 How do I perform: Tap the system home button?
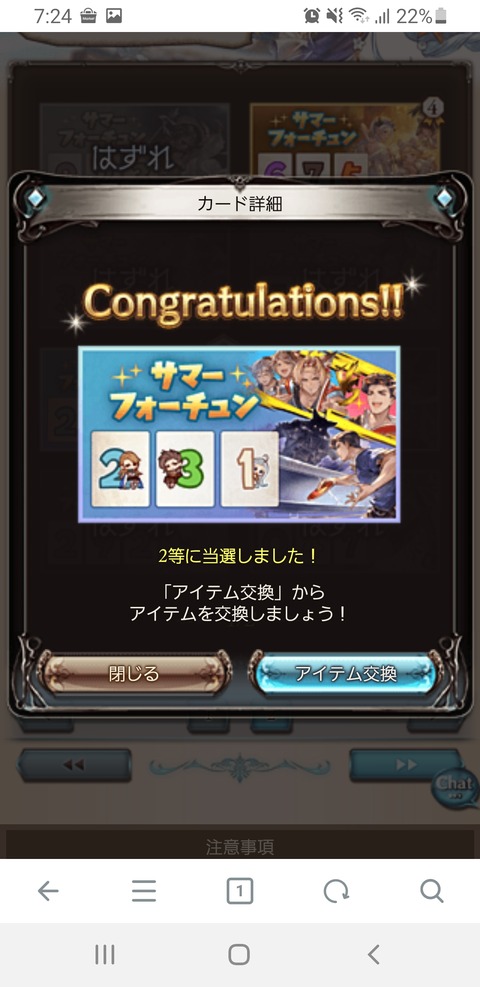point(239,954)
